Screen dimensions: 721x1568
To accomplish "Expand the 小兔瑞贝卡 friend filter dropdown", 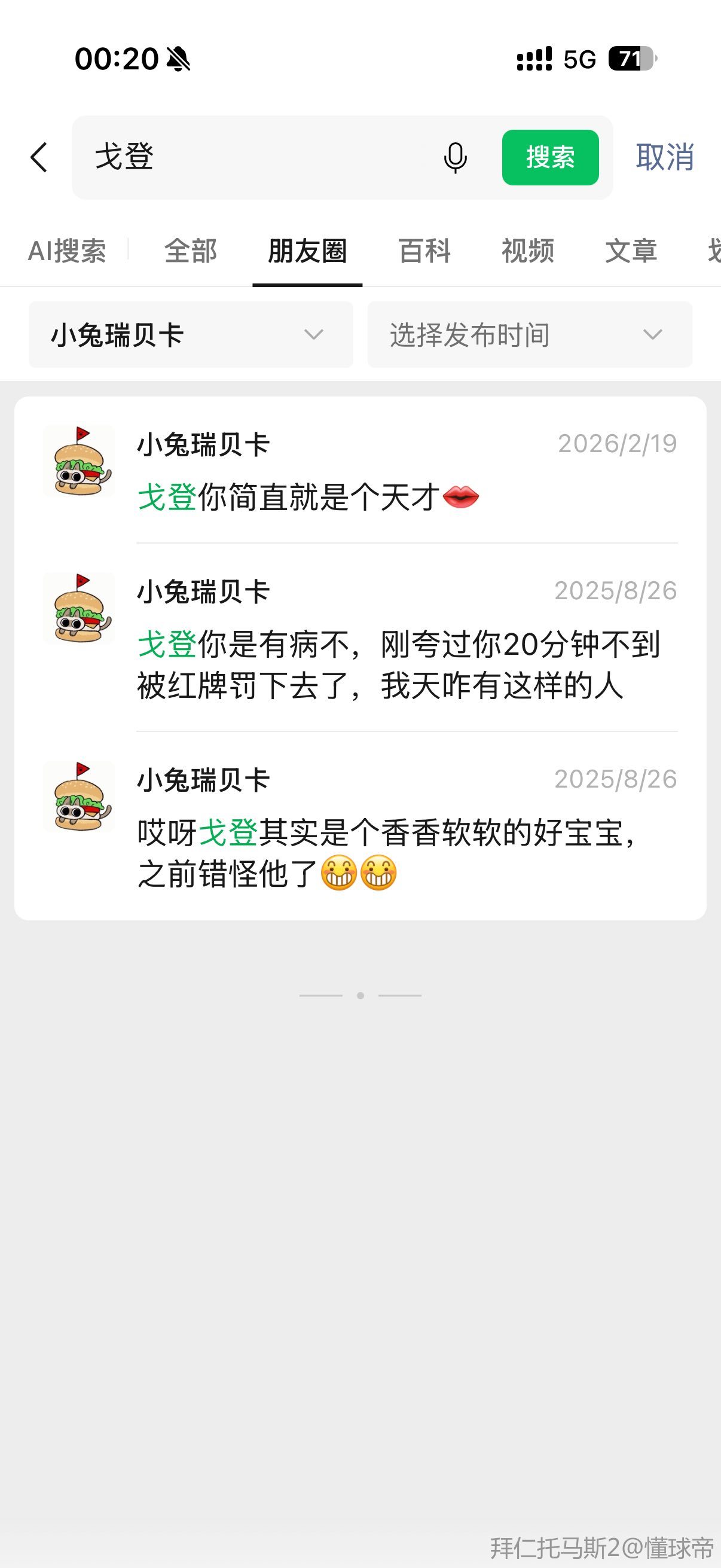I will (x=191, y=335).
